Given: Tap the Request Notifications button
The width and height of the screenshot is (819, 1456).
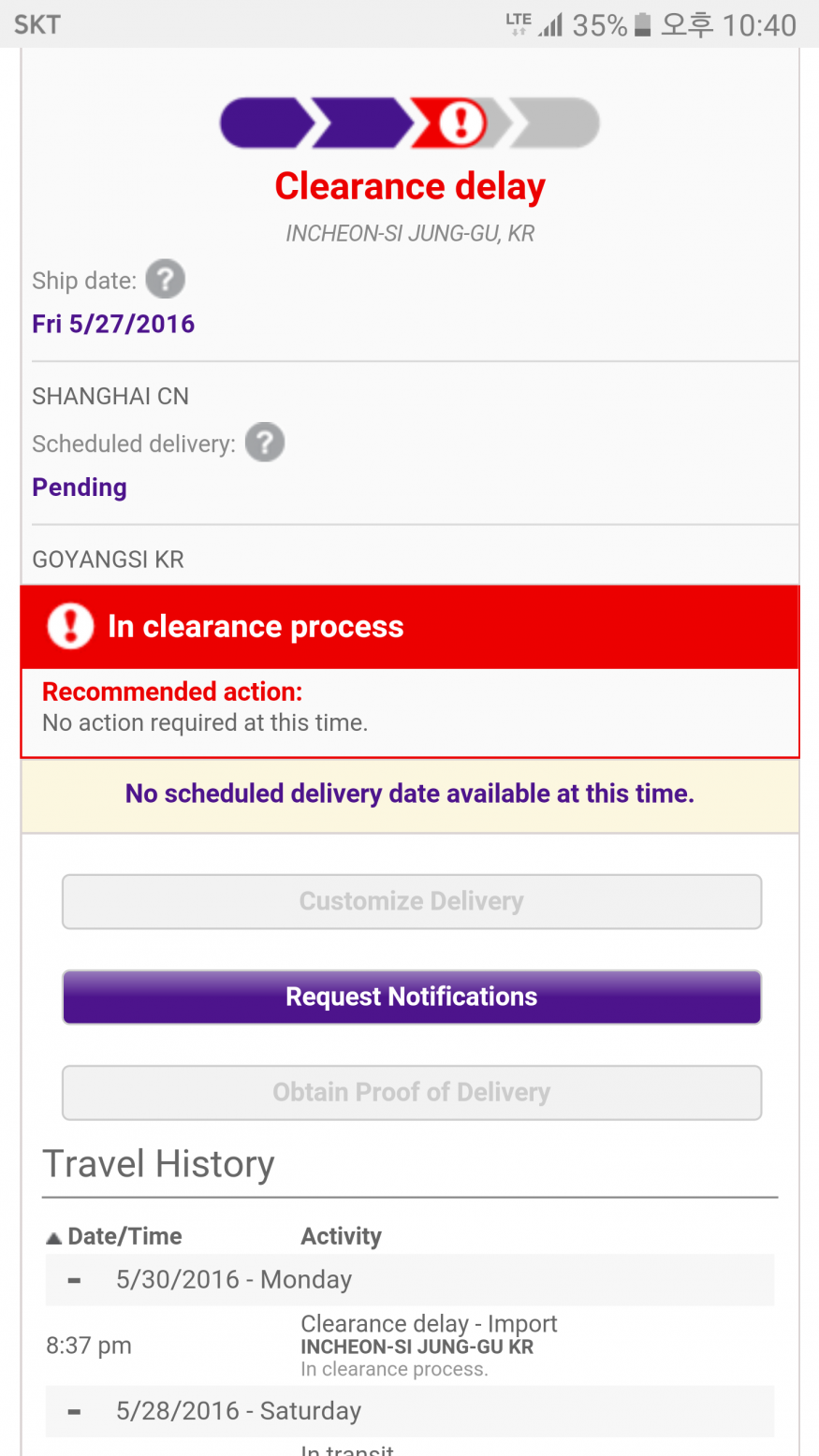Looking at the screenshot, I should (x=412, y=997).
